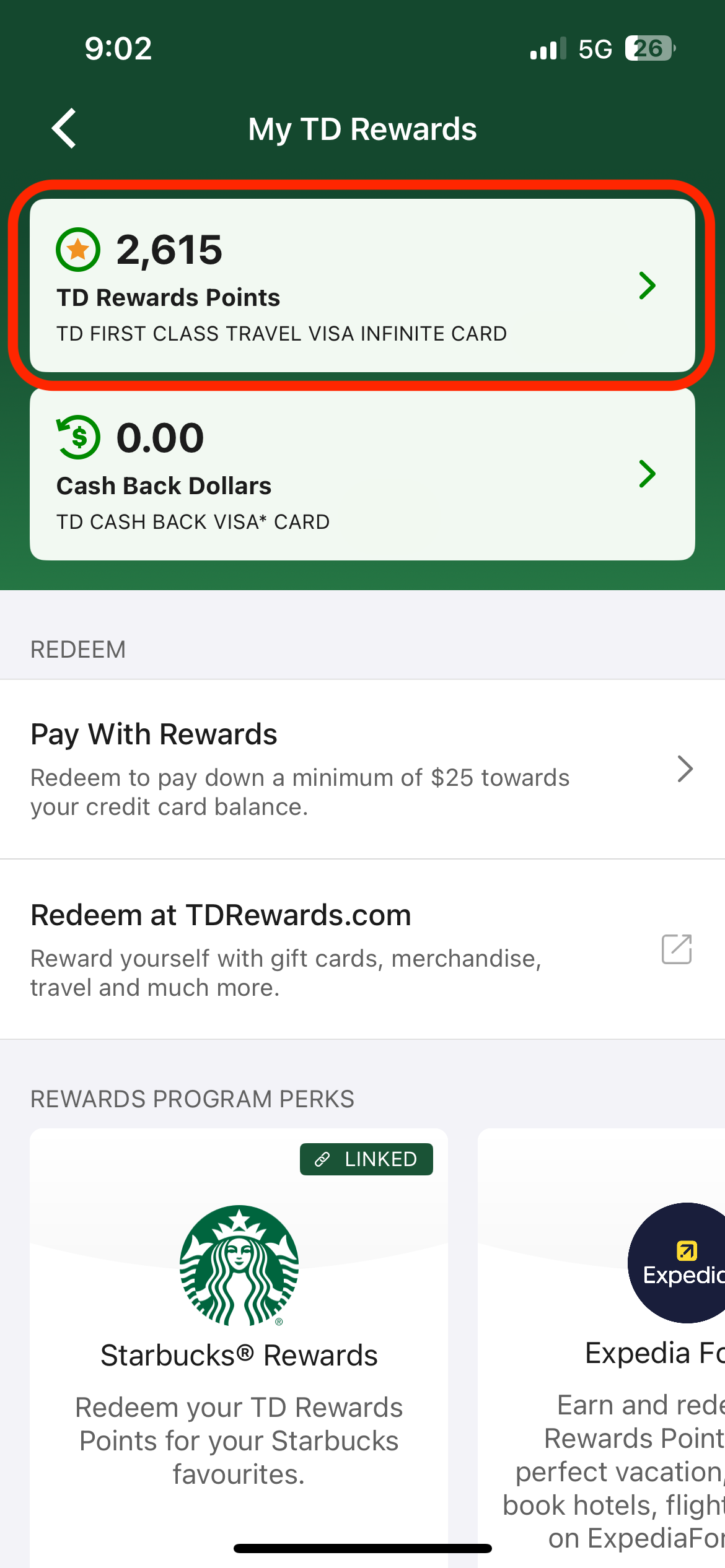Tap the Starbucks Rewards description text
725x1568 pixels.
tap(239, 1440)
